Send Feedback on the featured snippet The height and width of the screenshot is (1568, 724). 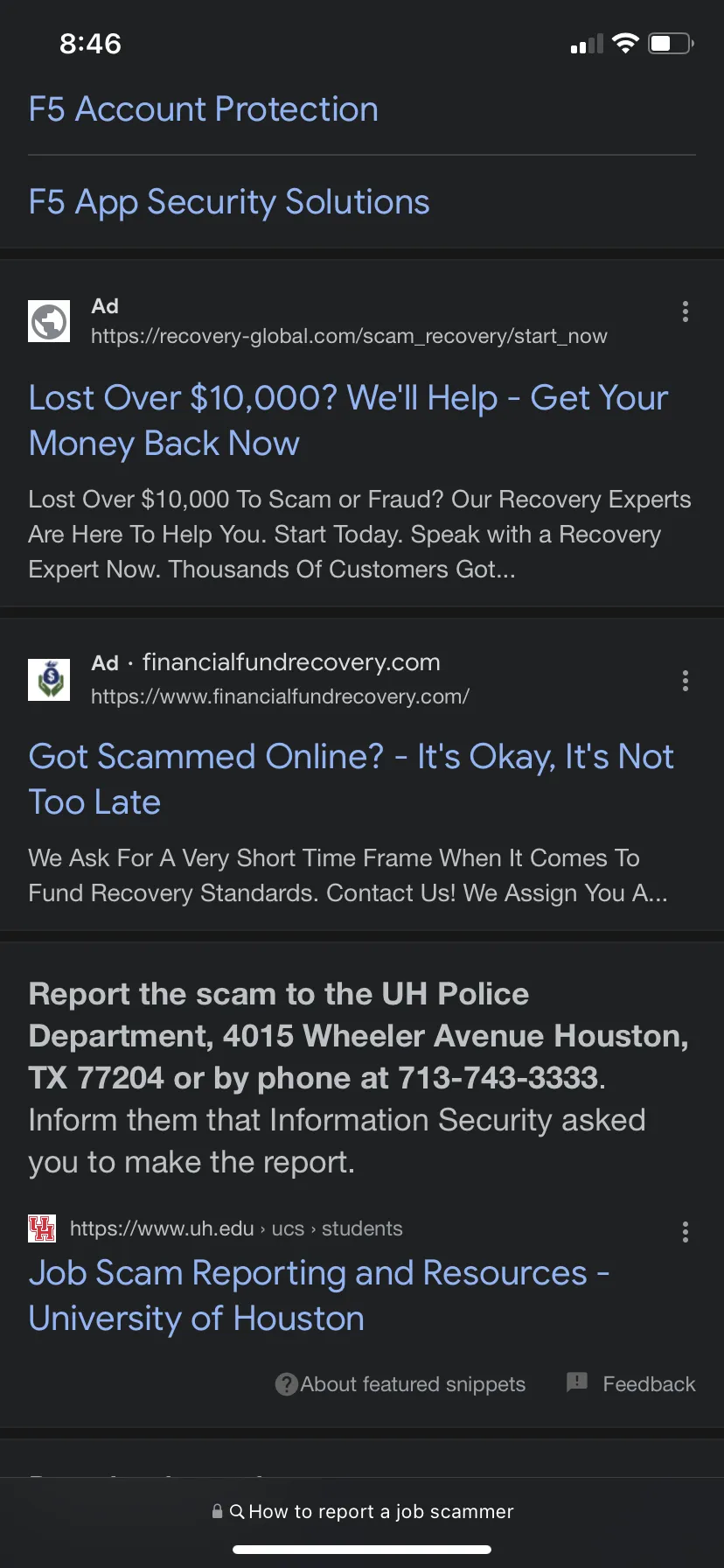(x=631, y=1383)
